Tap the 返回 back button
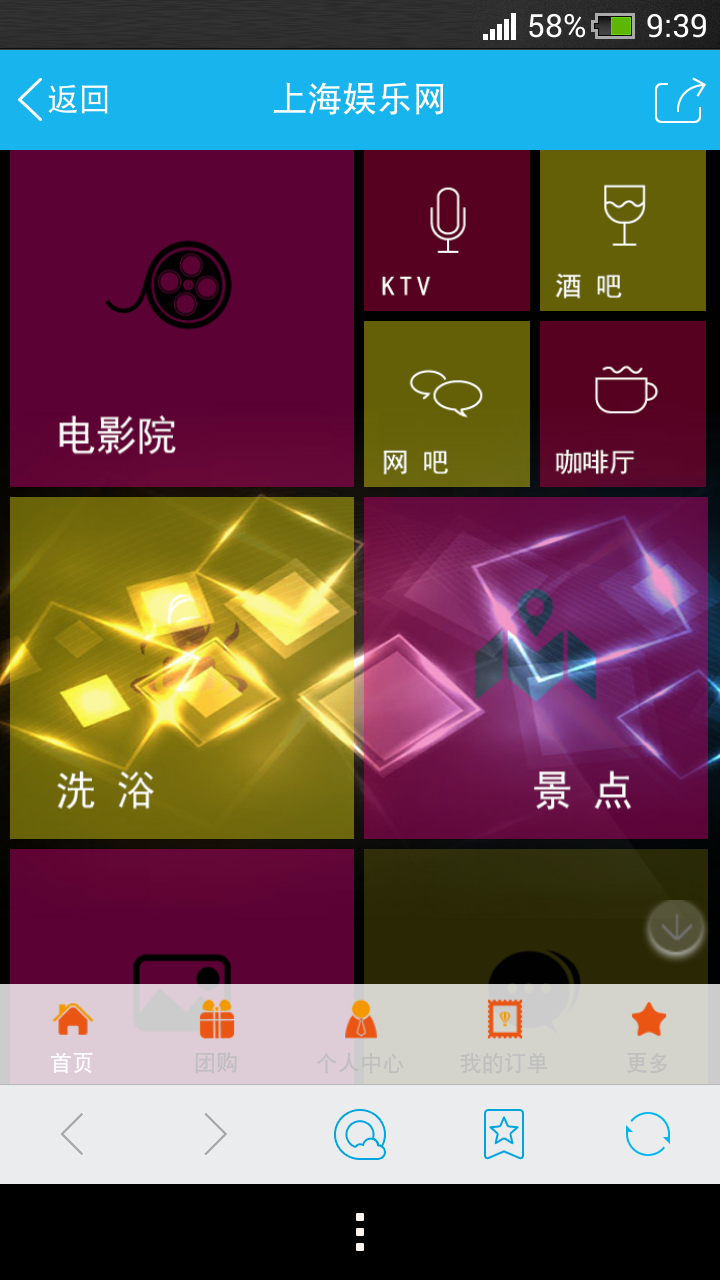 (64, 100)
